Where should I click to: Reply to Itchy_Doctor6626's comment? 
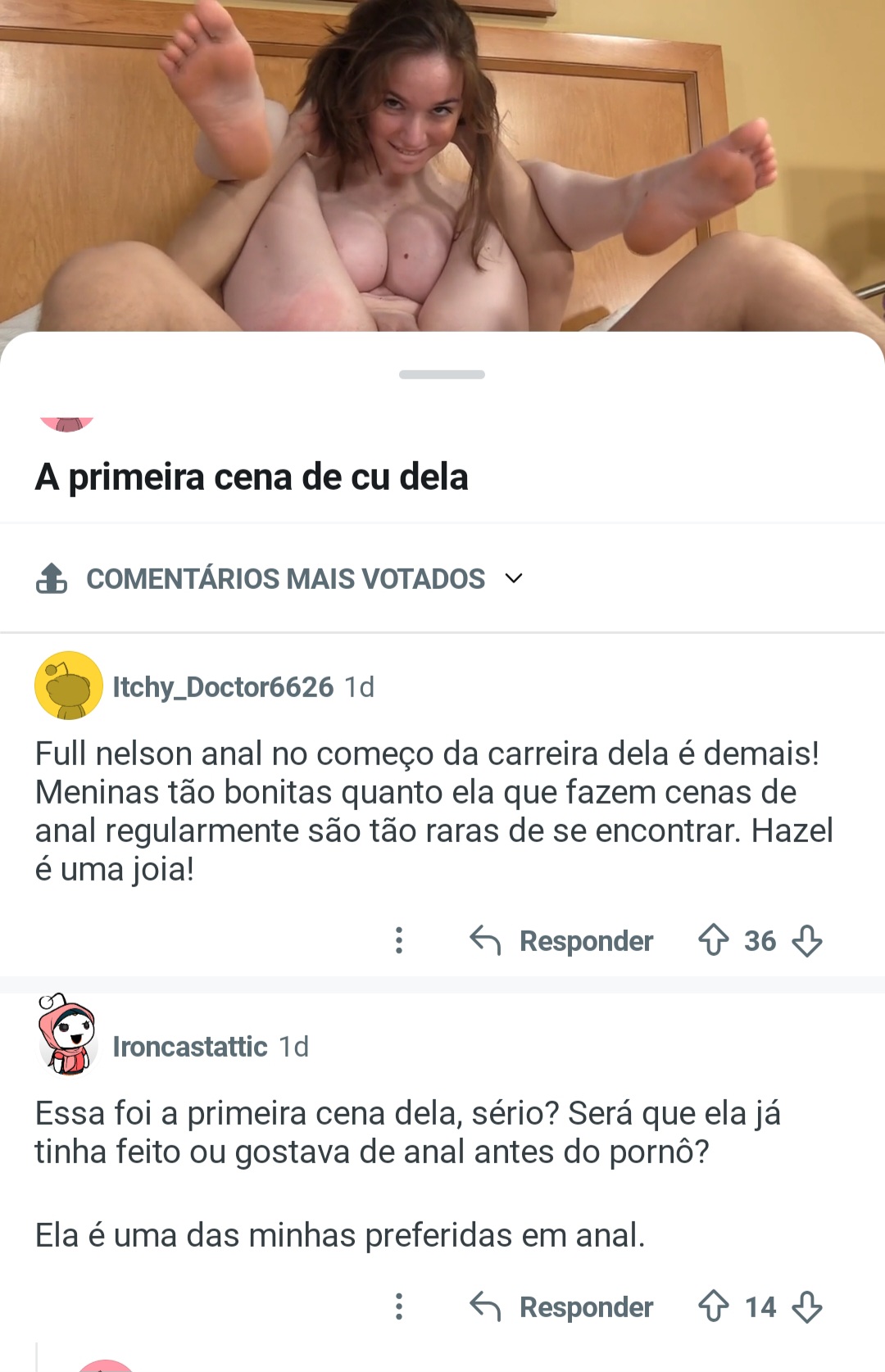pos(561,940)
